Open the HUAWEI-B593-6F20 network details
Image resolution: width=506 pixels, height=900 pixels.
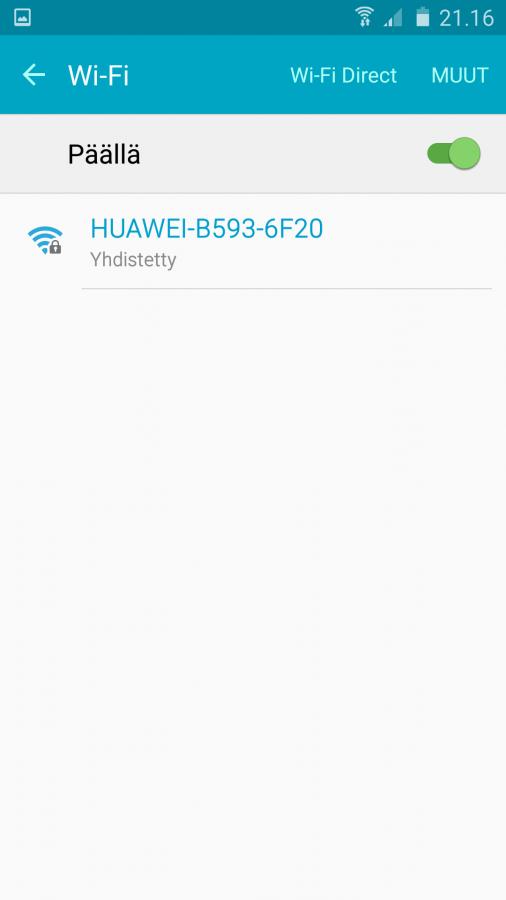click(253, 242)
